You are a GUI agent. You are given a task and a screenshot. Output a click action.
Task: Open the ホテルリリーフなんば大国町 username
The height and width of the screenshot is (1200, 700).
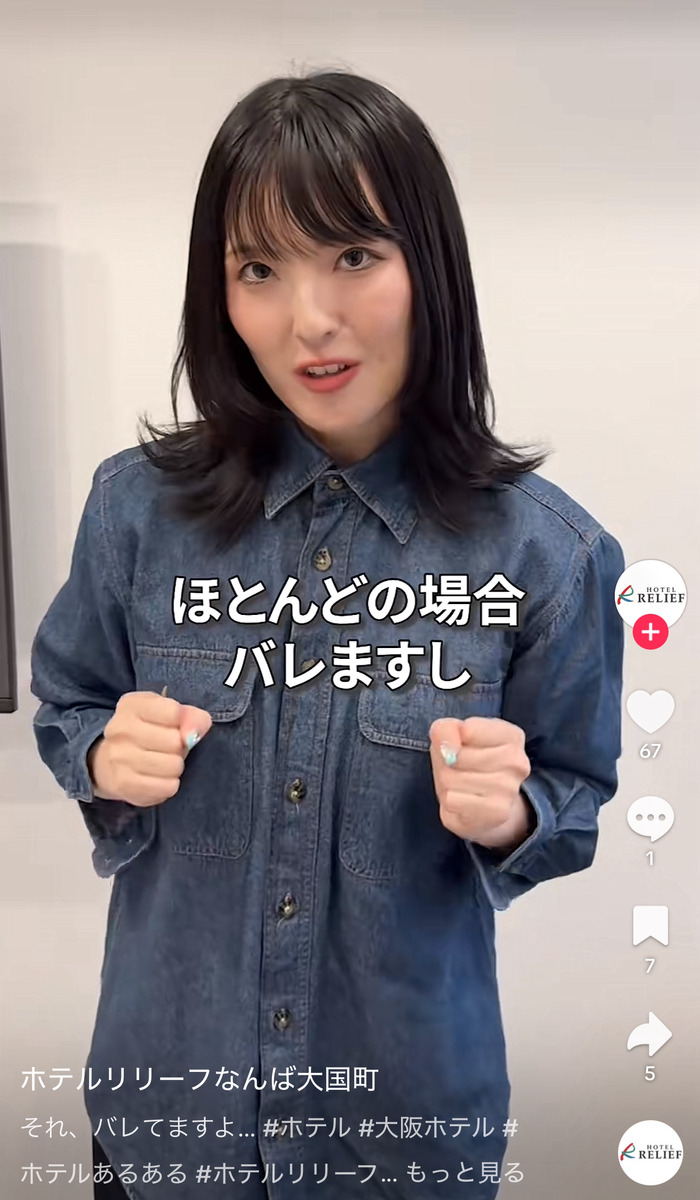click(199, 1079)
